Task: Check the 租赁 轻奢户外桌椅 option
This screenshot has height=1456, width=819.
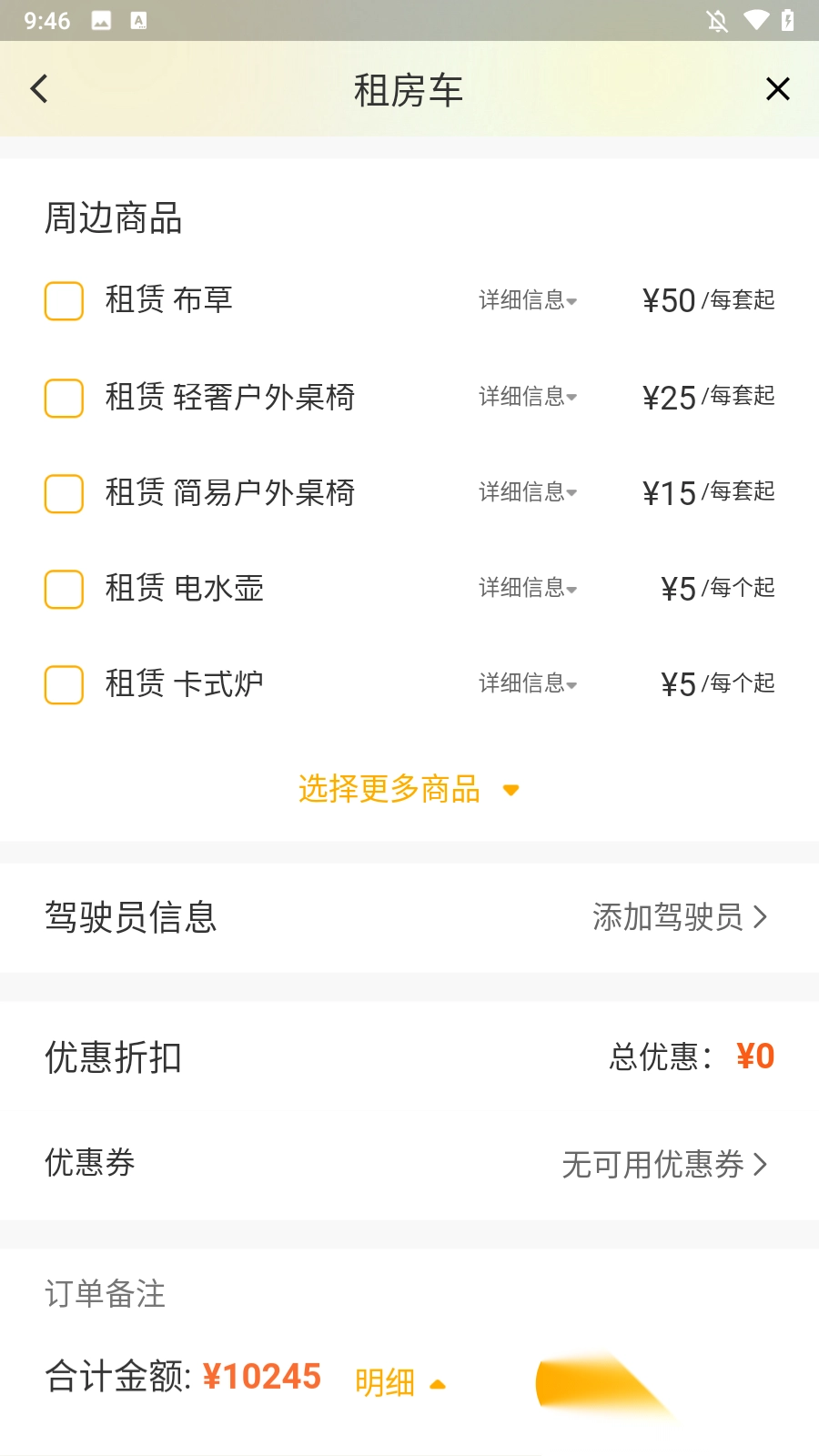Action: pos(64,398)
